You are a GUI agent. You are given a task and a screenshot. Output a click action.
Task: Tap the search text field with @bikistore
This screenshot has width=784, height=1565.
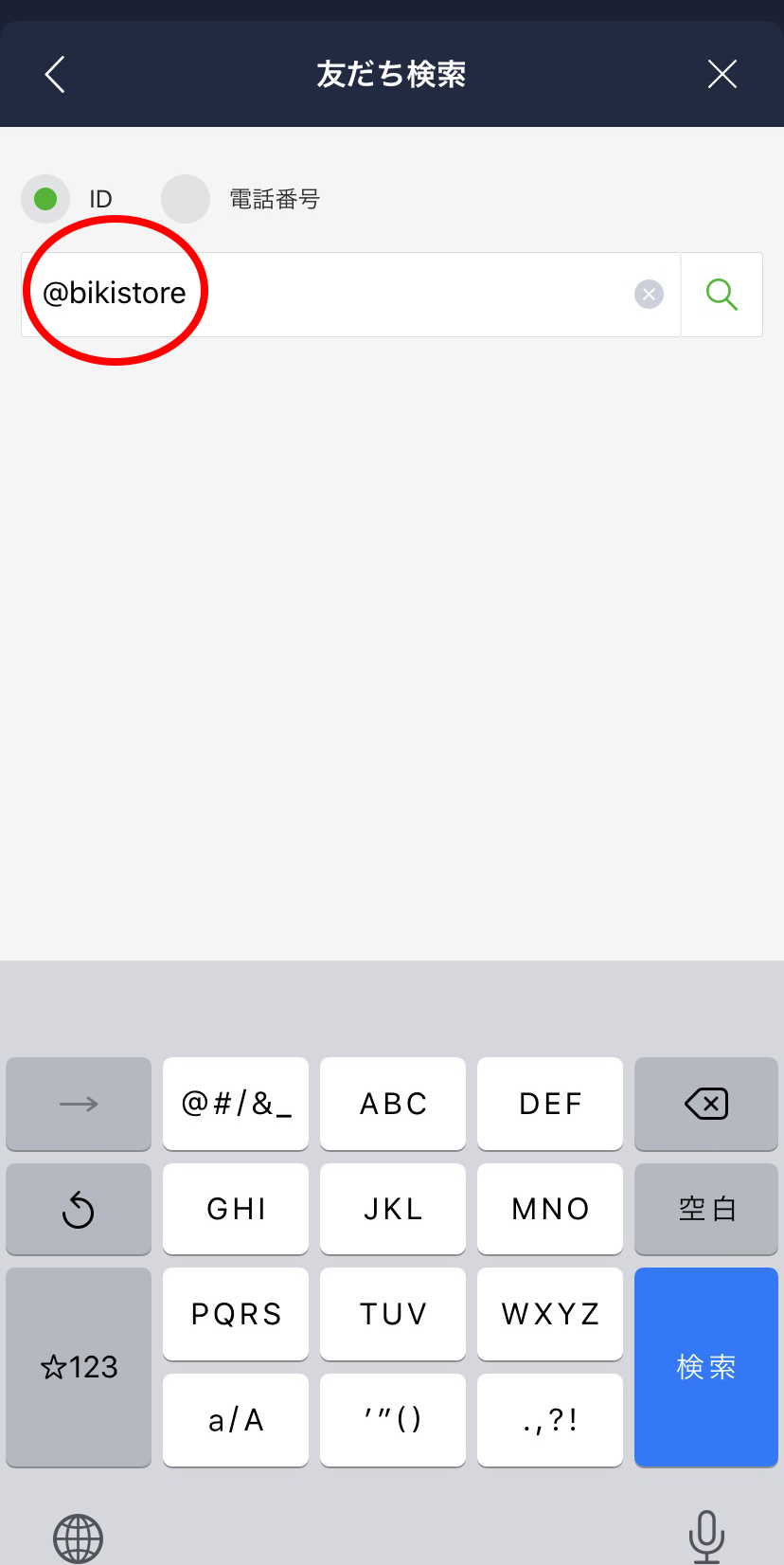coord(379,295)
